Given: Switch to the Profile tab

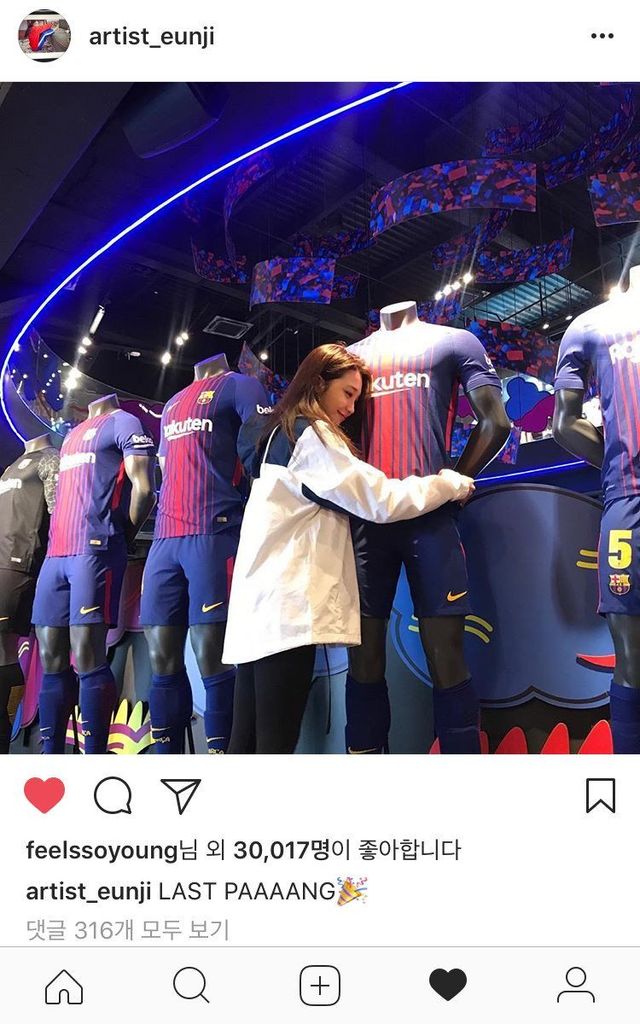Looking at the screenshot, I should coord(576,986).
